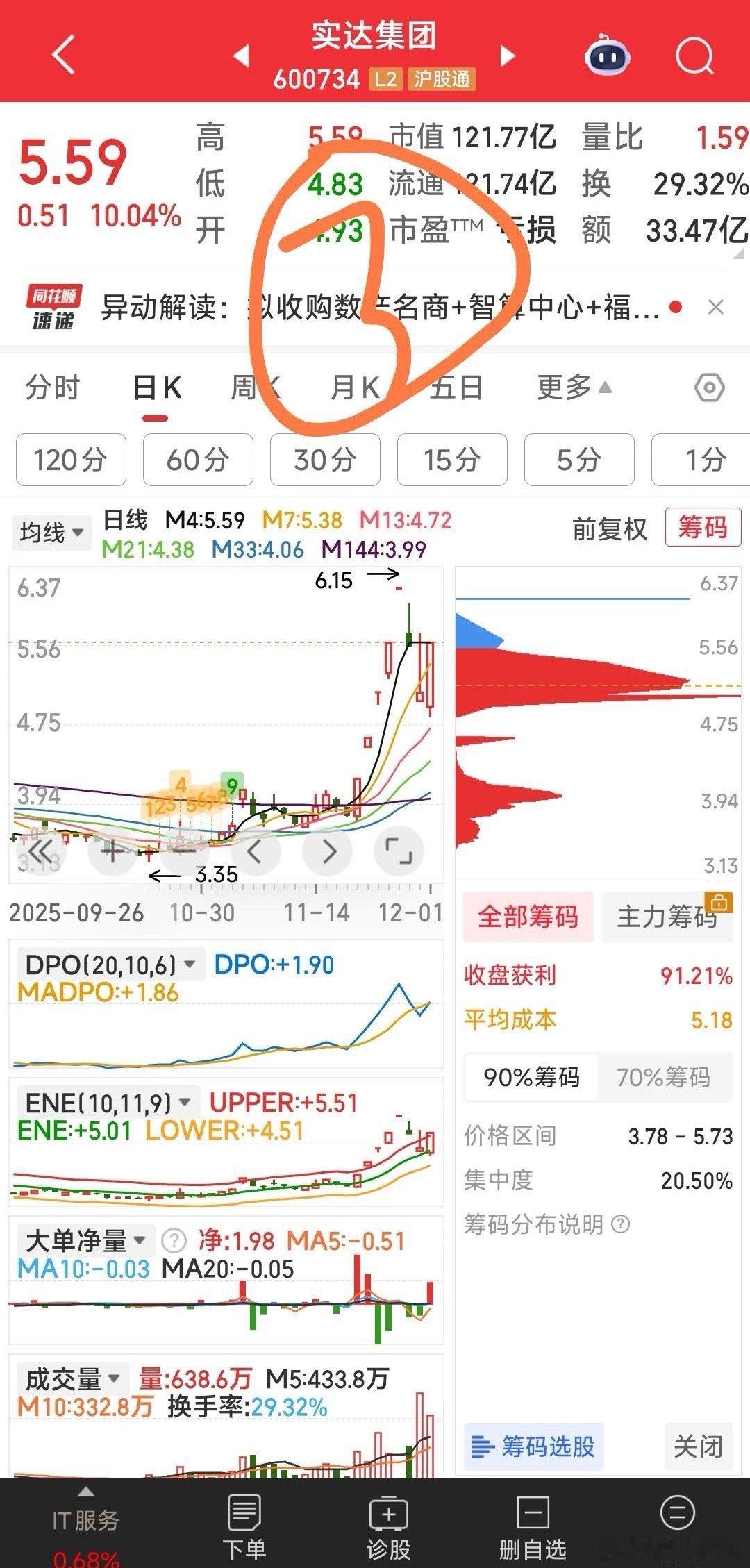Image resolution: width=750 pixels, height=1568 pixels.
Task: Select the 月K chart tab
Action: [355, 387]
